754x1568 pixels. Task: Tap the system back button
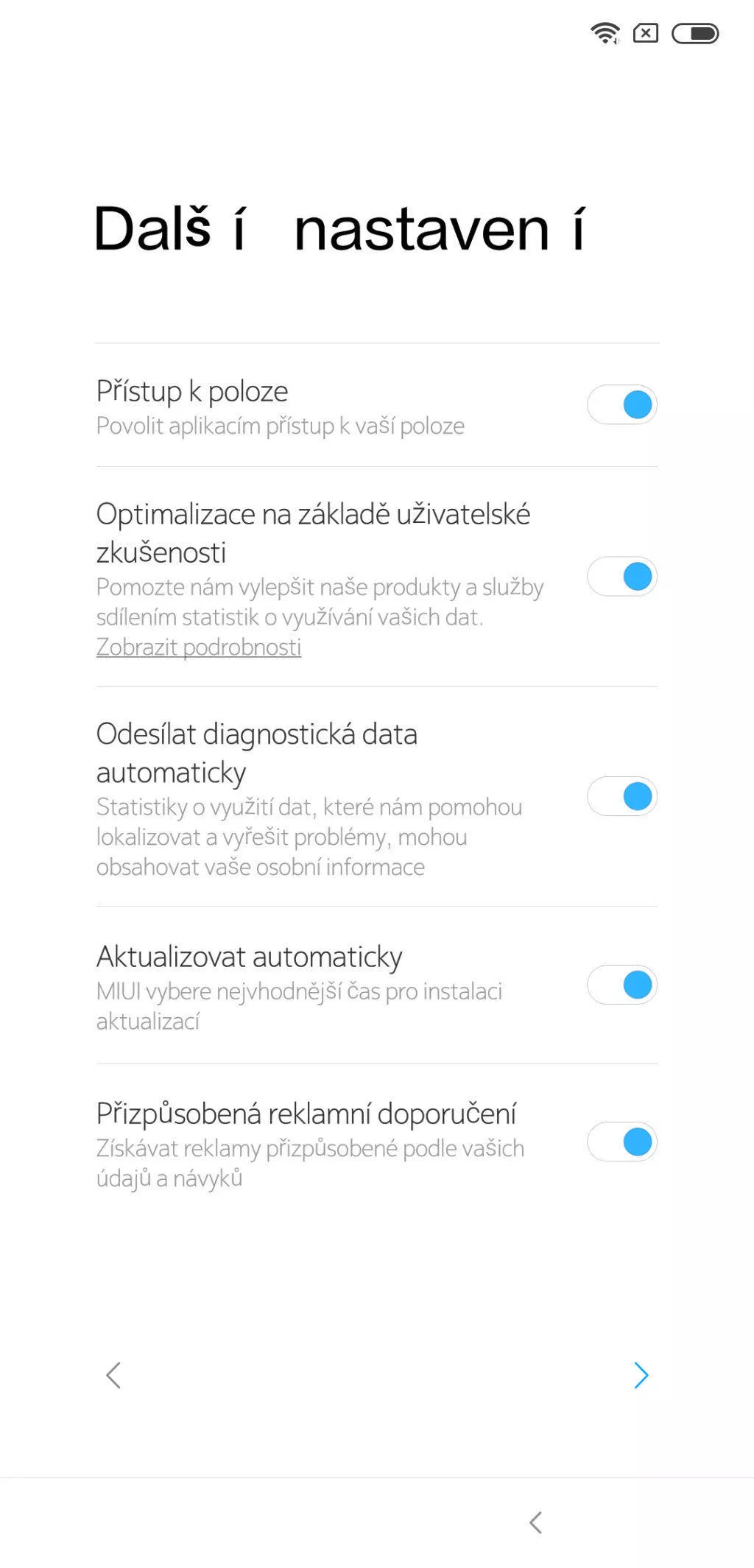[536, 1522]
